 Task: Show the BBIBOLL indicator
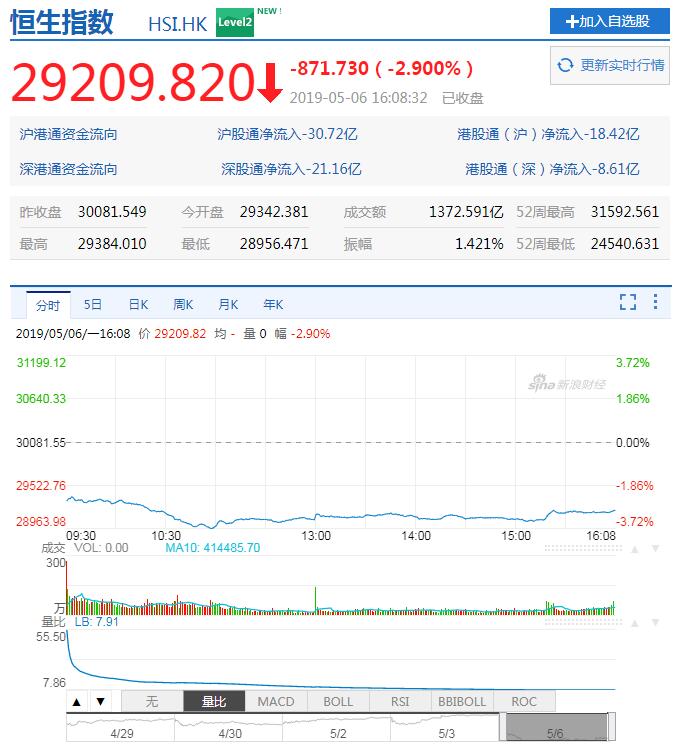click(x=462, y=701)
